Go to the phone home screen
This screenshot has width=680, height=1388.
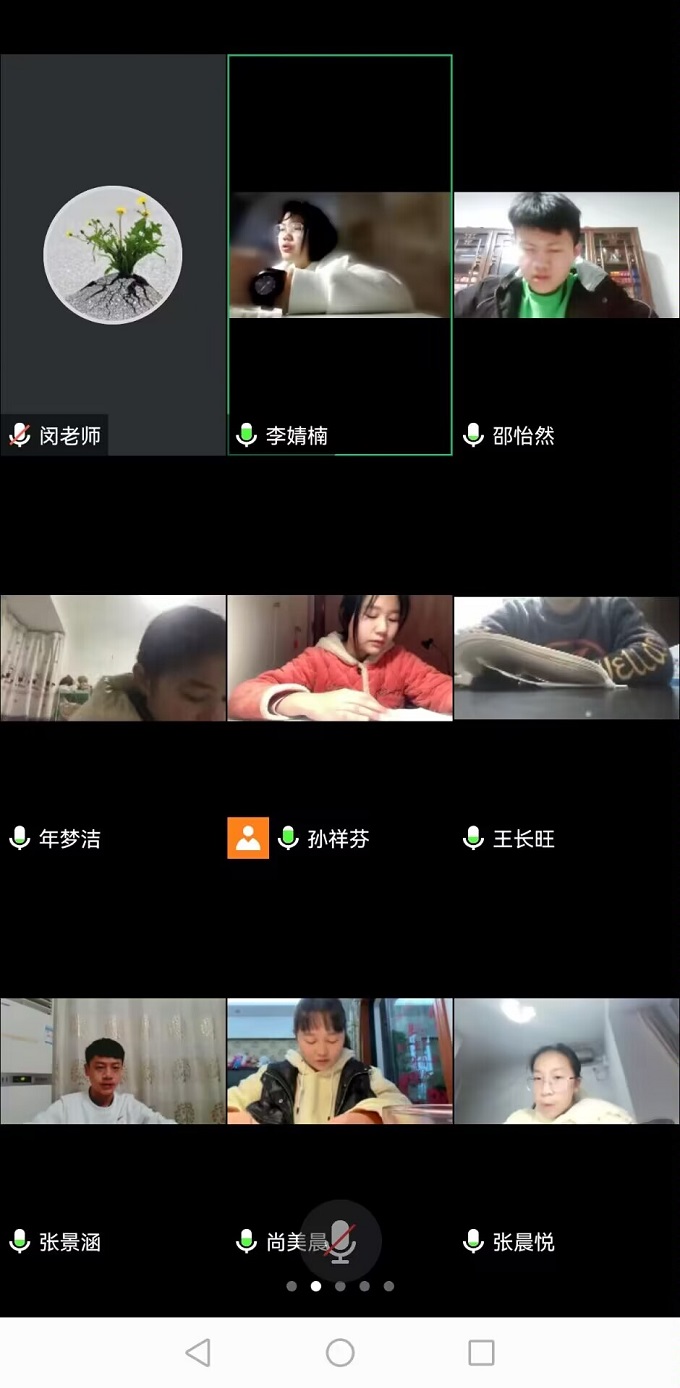[x=340, y=1353]
